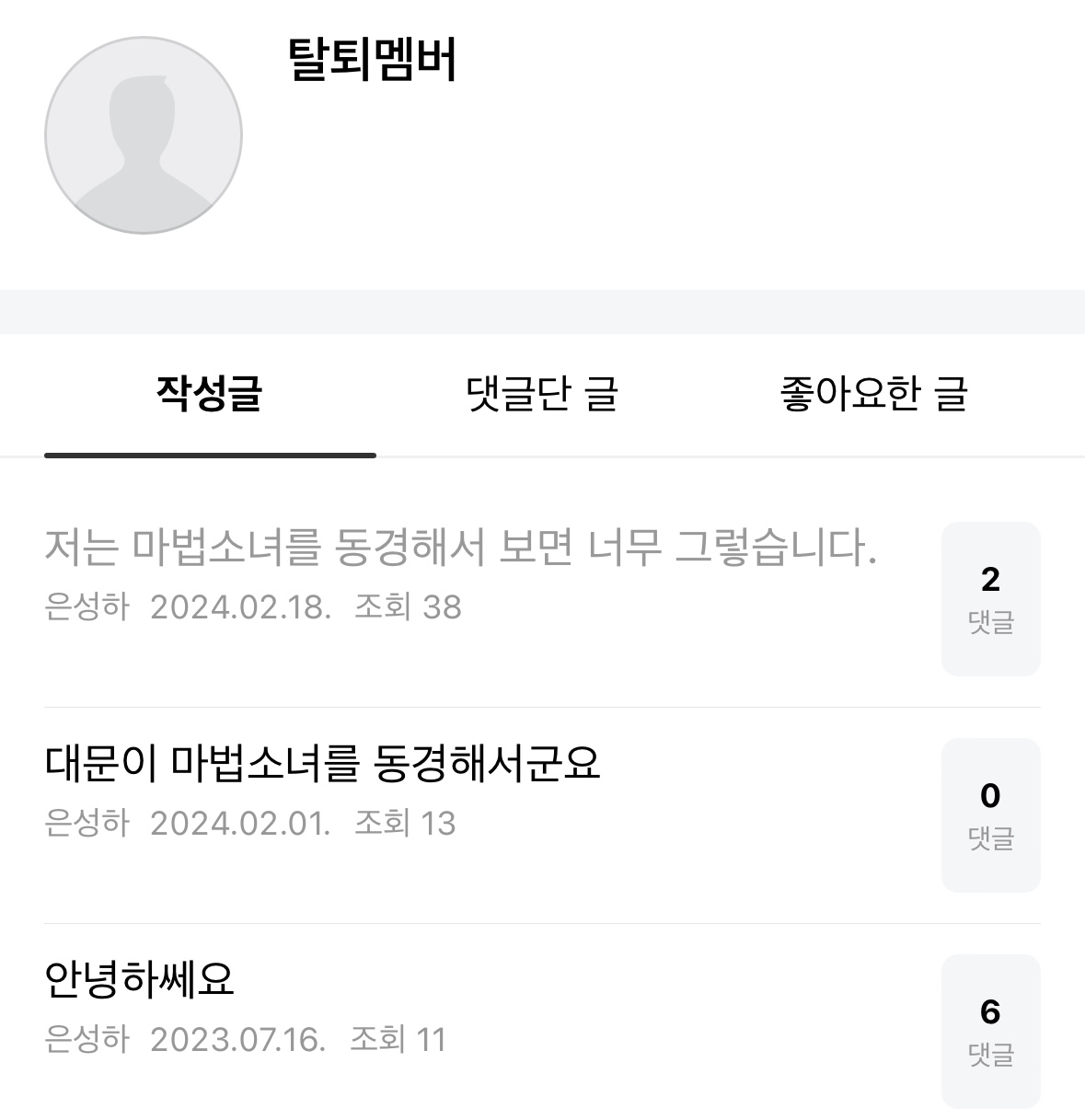This screenshot has width=1085, height=1120.
Task: View 0 comments on 2024.02.01 post
Action: click(x=990, y=815)
